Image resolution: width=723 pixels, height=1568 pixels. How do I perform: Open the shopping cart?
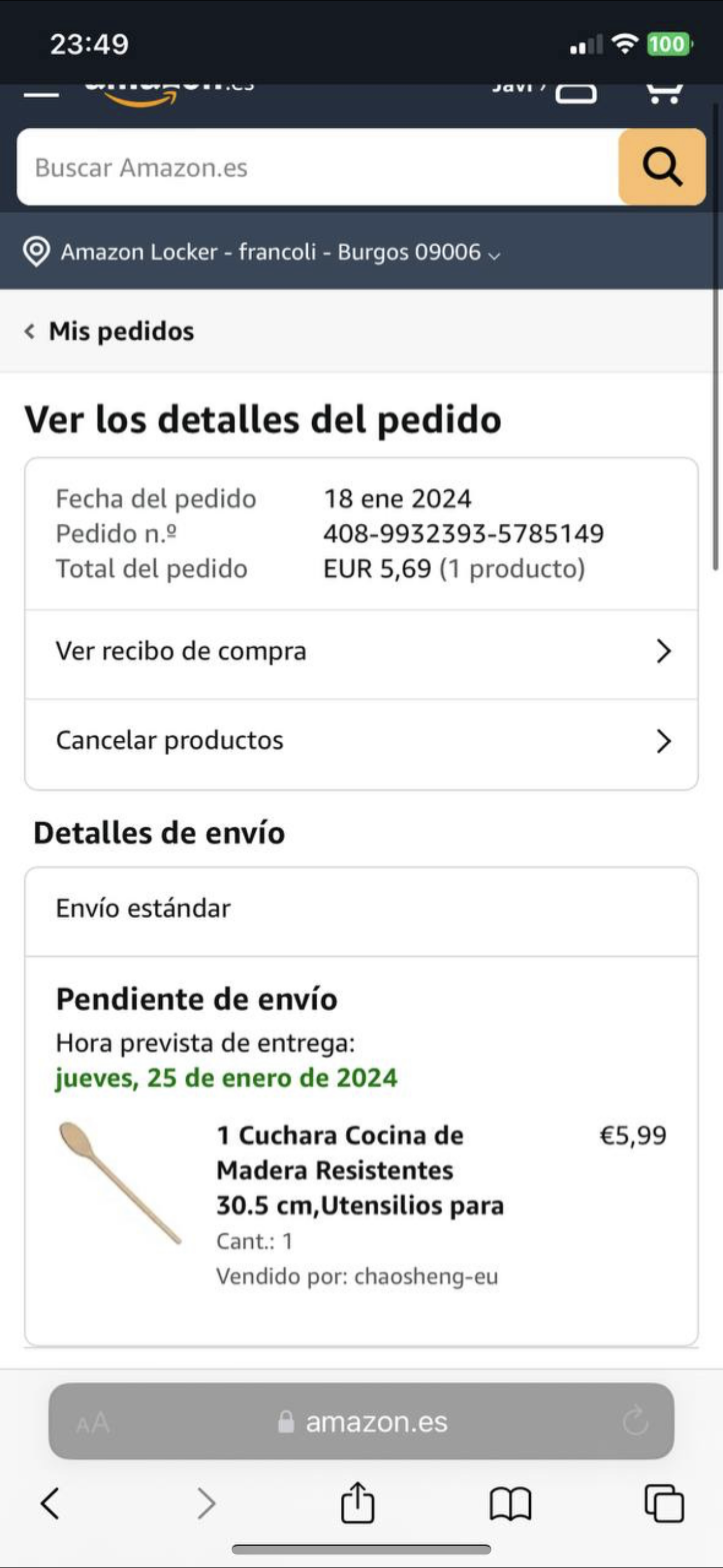[x=664, y=93]
